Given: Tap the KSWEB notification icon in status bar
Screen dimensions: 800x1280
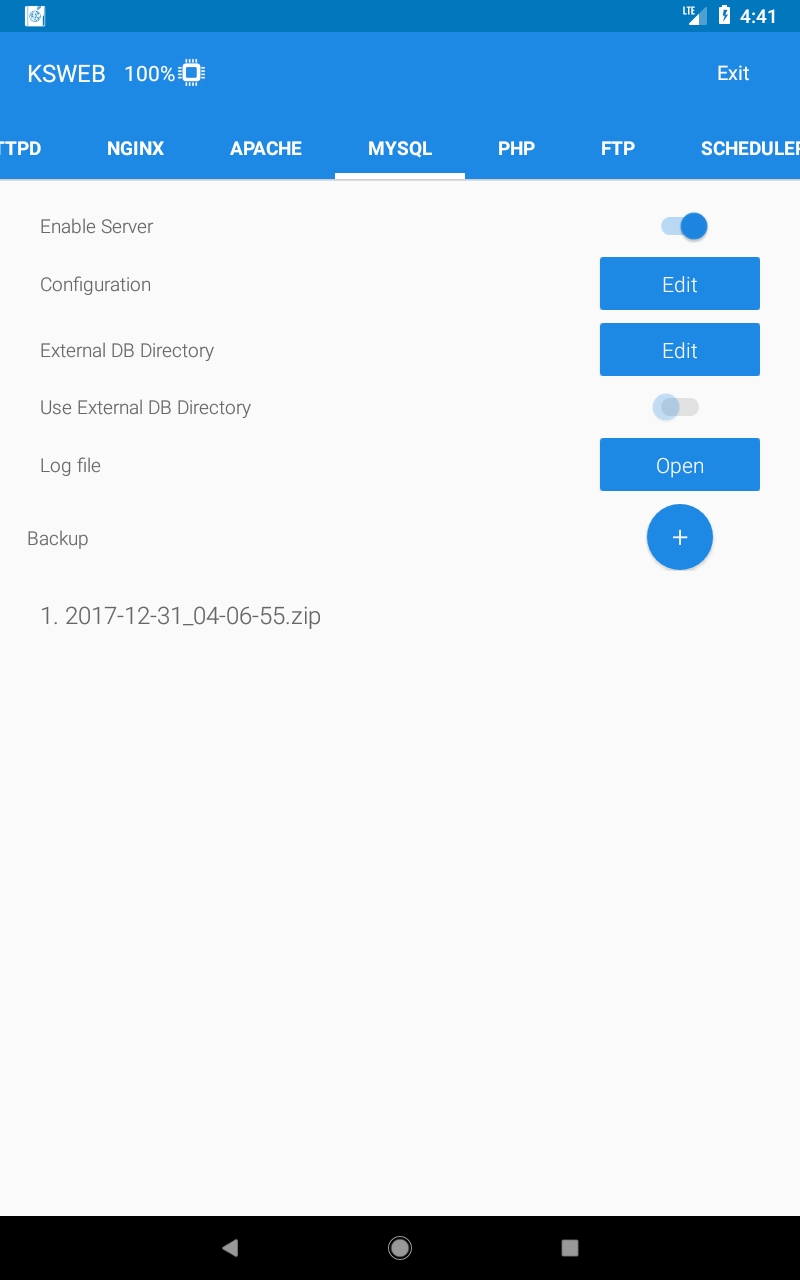Looking at the screenshot, I should 37,16.
